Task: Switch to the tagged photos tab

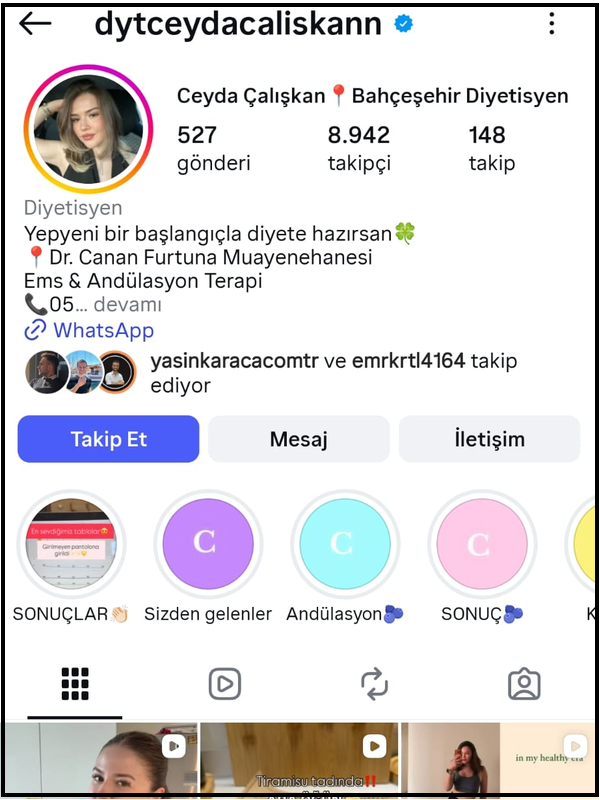Action: (524, 684)
